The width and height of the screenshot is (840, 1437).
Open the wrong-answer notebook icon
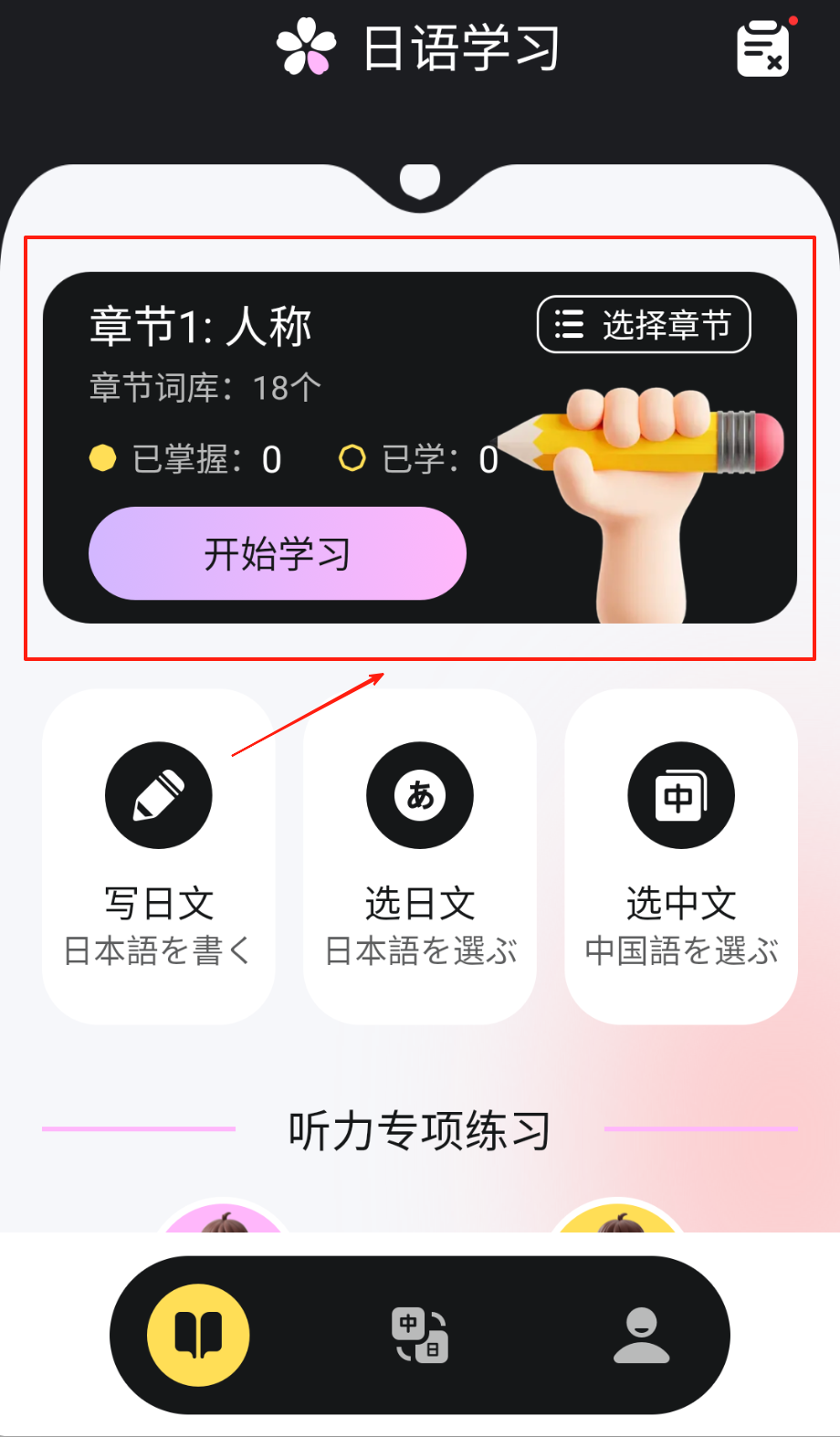coord(763,49)
